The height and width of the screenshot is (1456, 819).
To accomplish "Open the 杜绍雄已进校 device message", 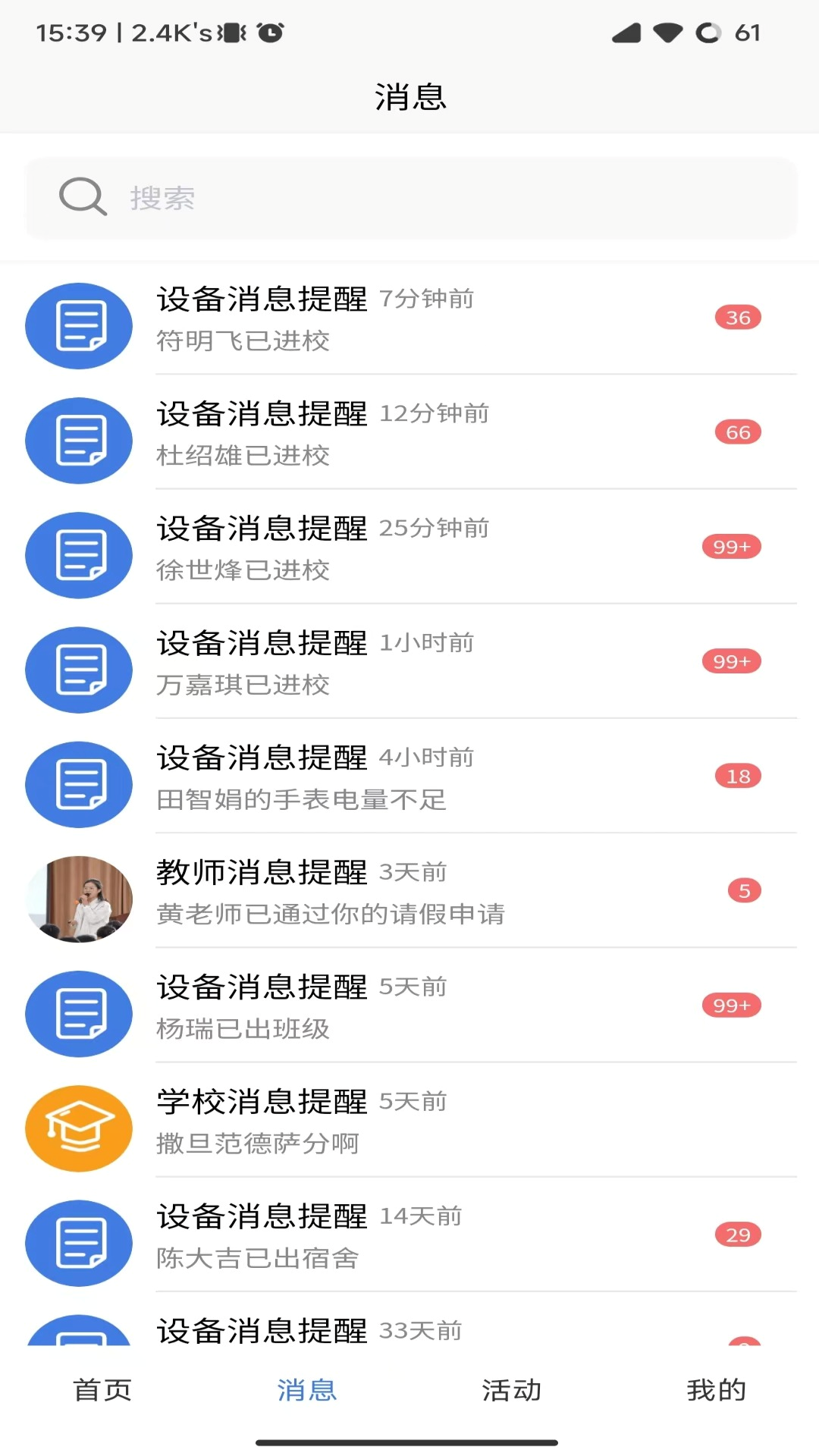I will [409, 434].
